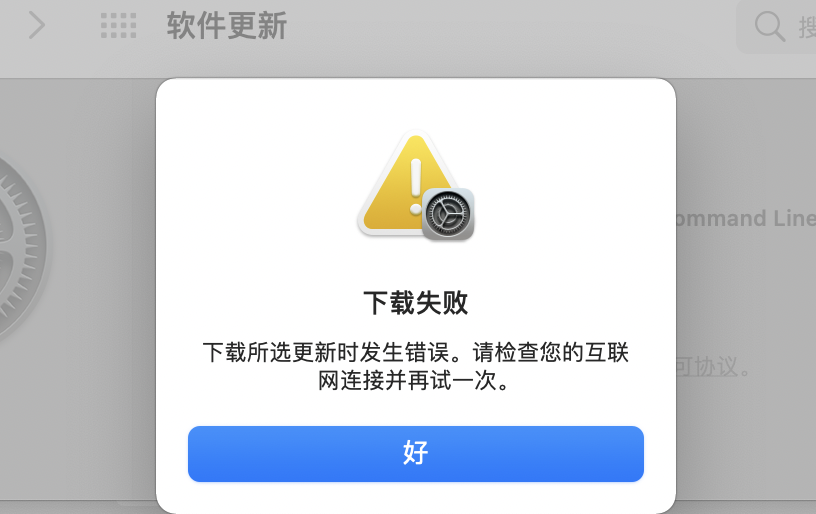This screenshot has width=816, height=514.
Task: Show all preferences grid
Action: tap(118, 26)
